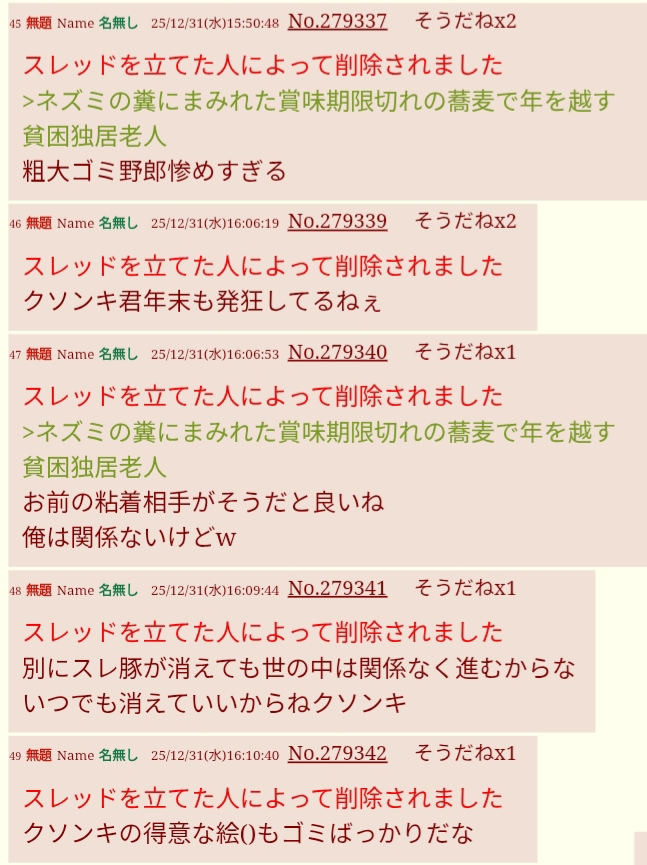Viewport: 647px width, 865px height.
Task: Tap そうだねx1 on post No.279341
Action: (465, 588)
